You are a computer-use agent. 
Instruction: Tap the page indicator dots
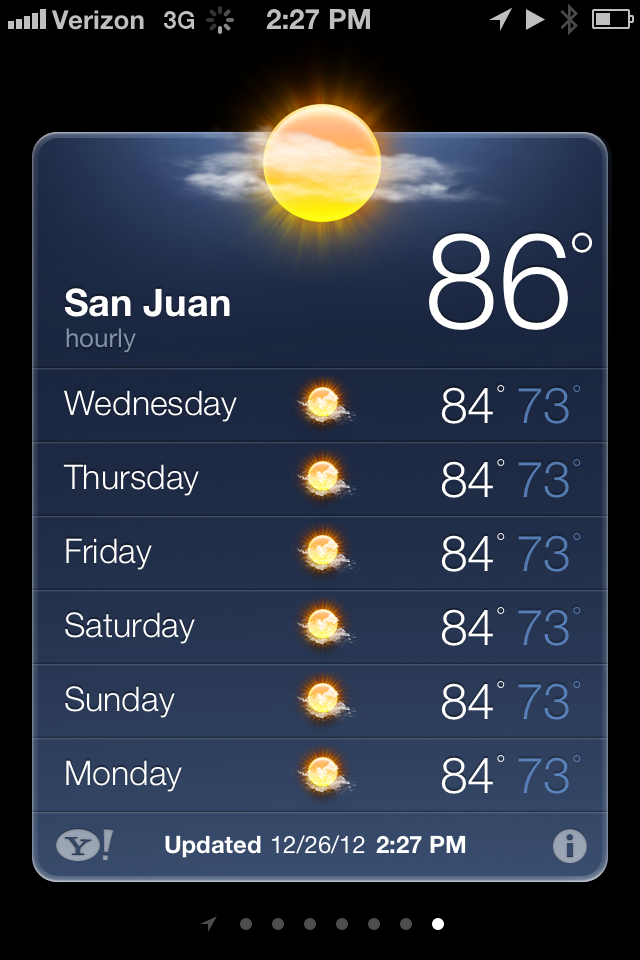click(325, 924)
